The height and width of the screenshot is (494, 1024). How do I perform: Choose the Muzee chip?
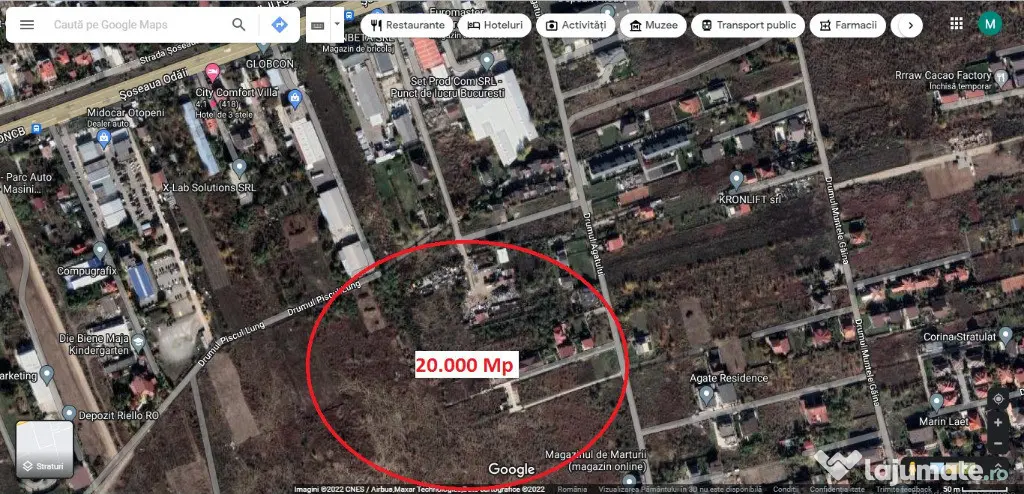[651, 25]
